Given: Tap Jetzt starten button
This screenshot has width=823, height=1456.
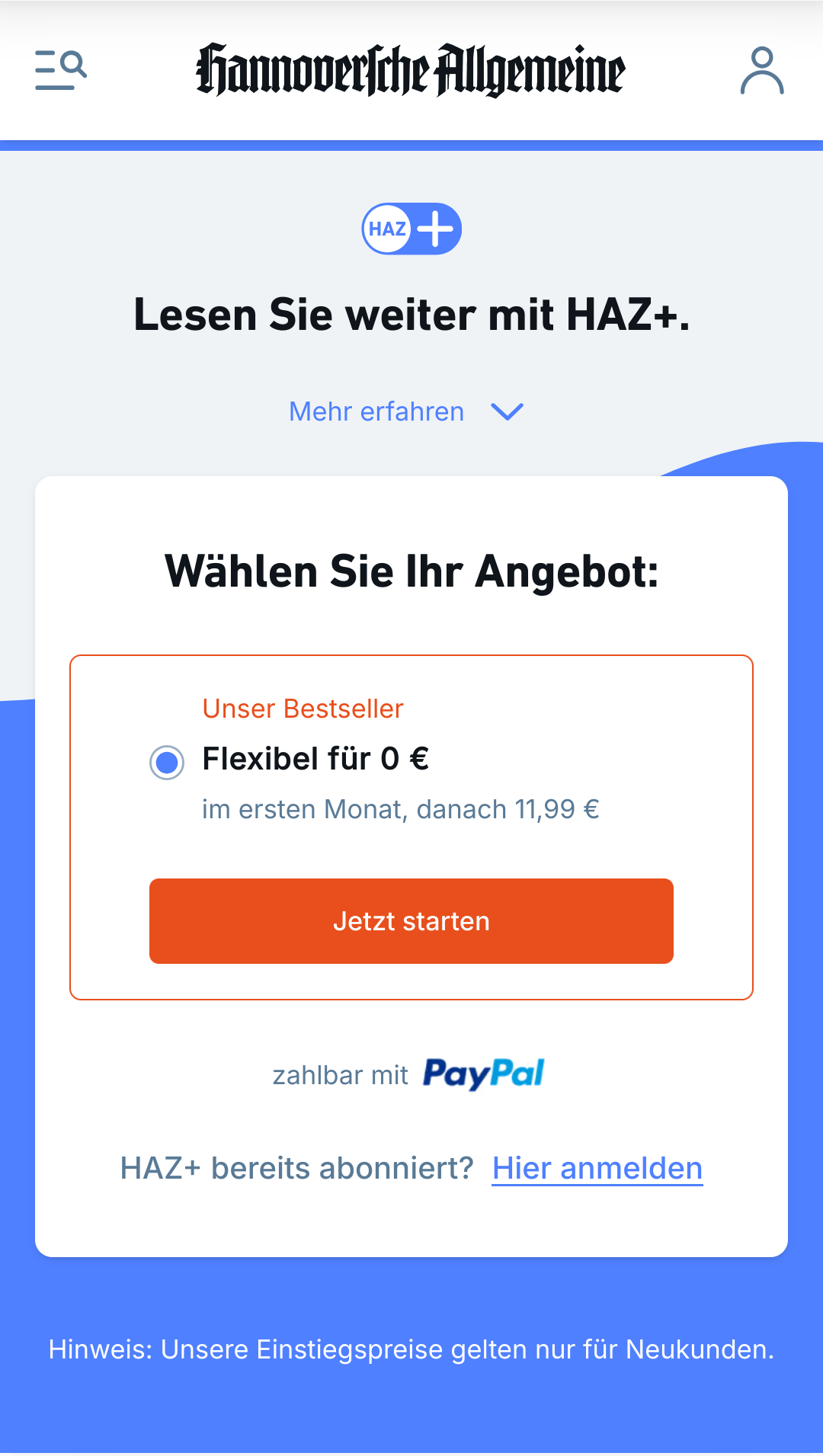Looking at the screenshot, I should click(411, 921).
